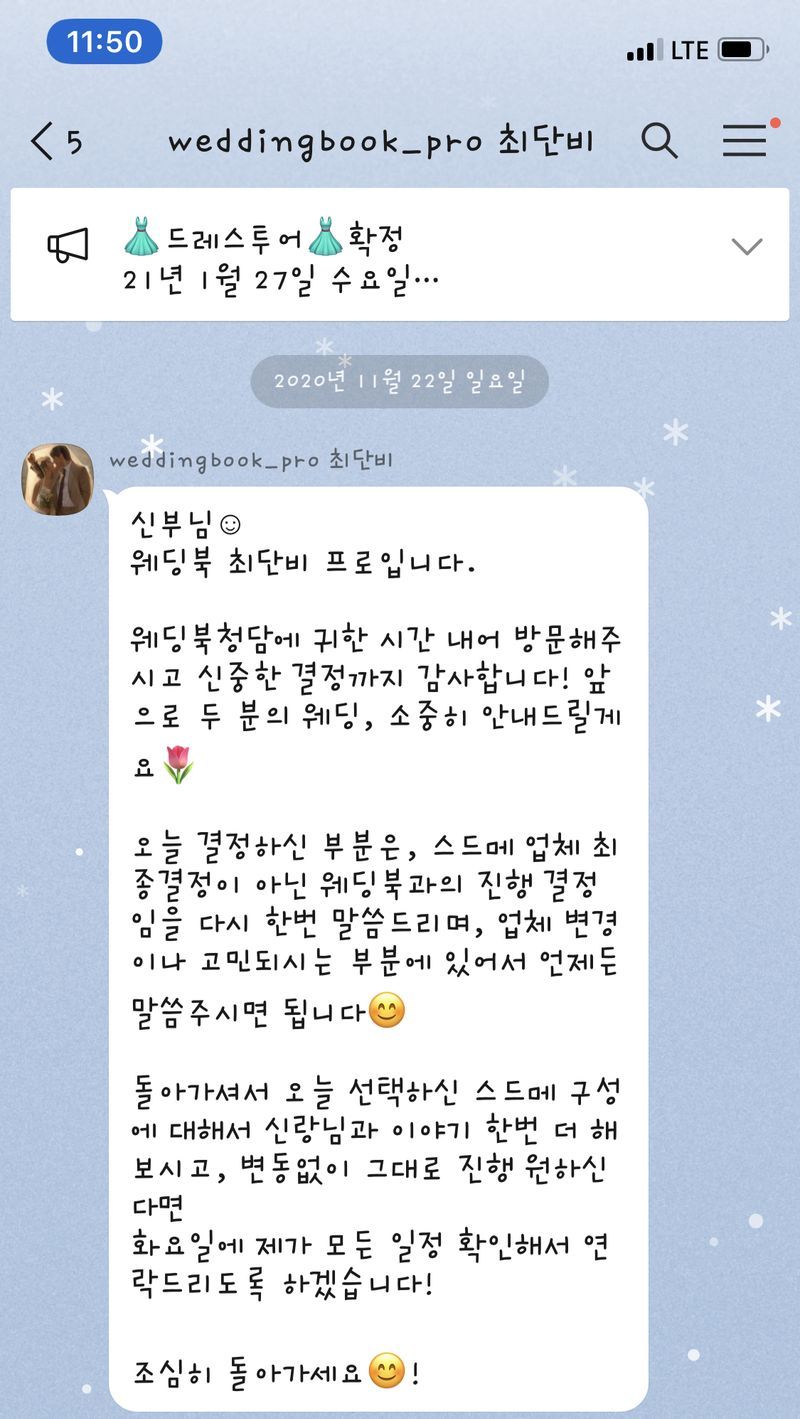800x1419 pixels.
Task: Search within this chat conversation
Action: point(659,141)
